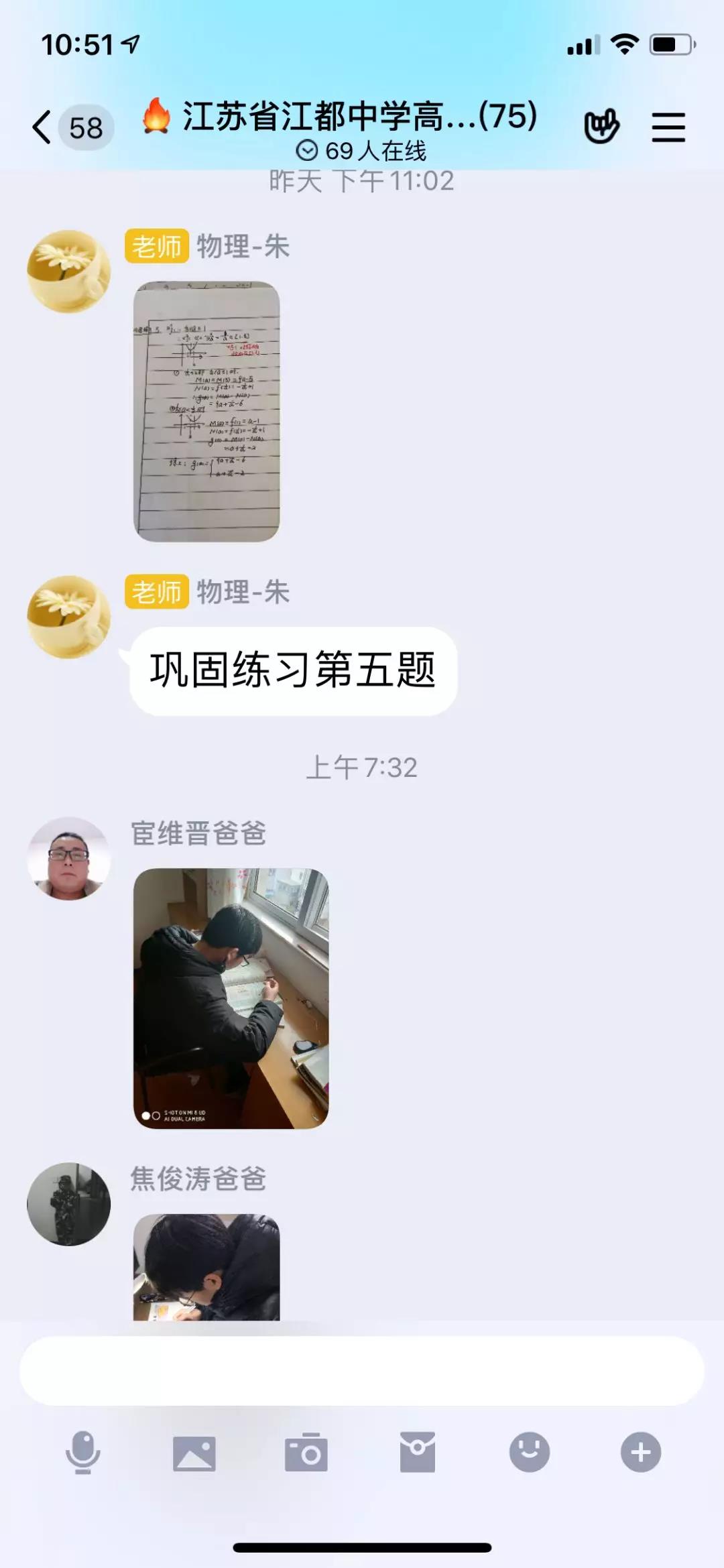Open the camera to take a photo
The height and width of the screenshot is (1568, 724).
(x=306, y=1452)
